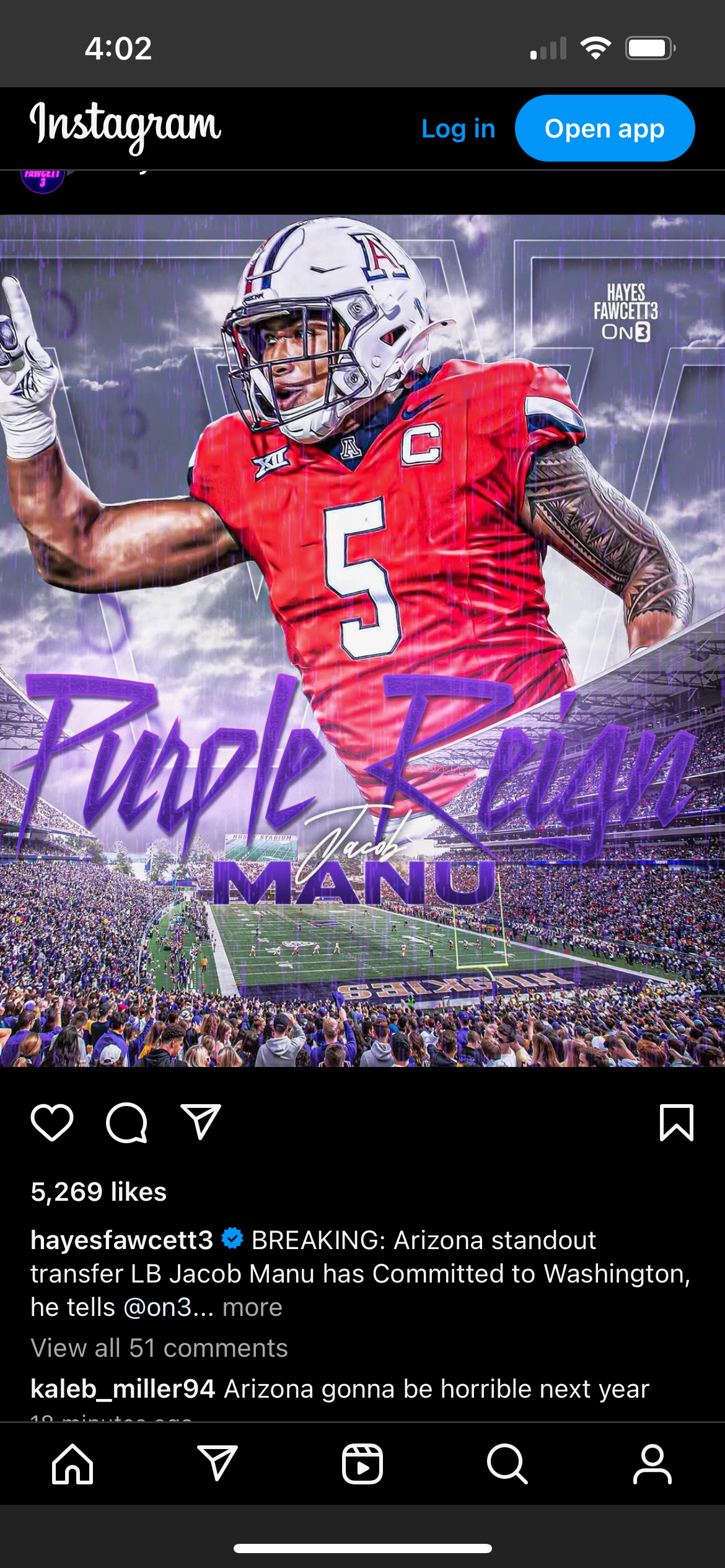View all 51 comments
Screen dimensions: 725x1568
pyautogui.click(x=159, y=1348)
